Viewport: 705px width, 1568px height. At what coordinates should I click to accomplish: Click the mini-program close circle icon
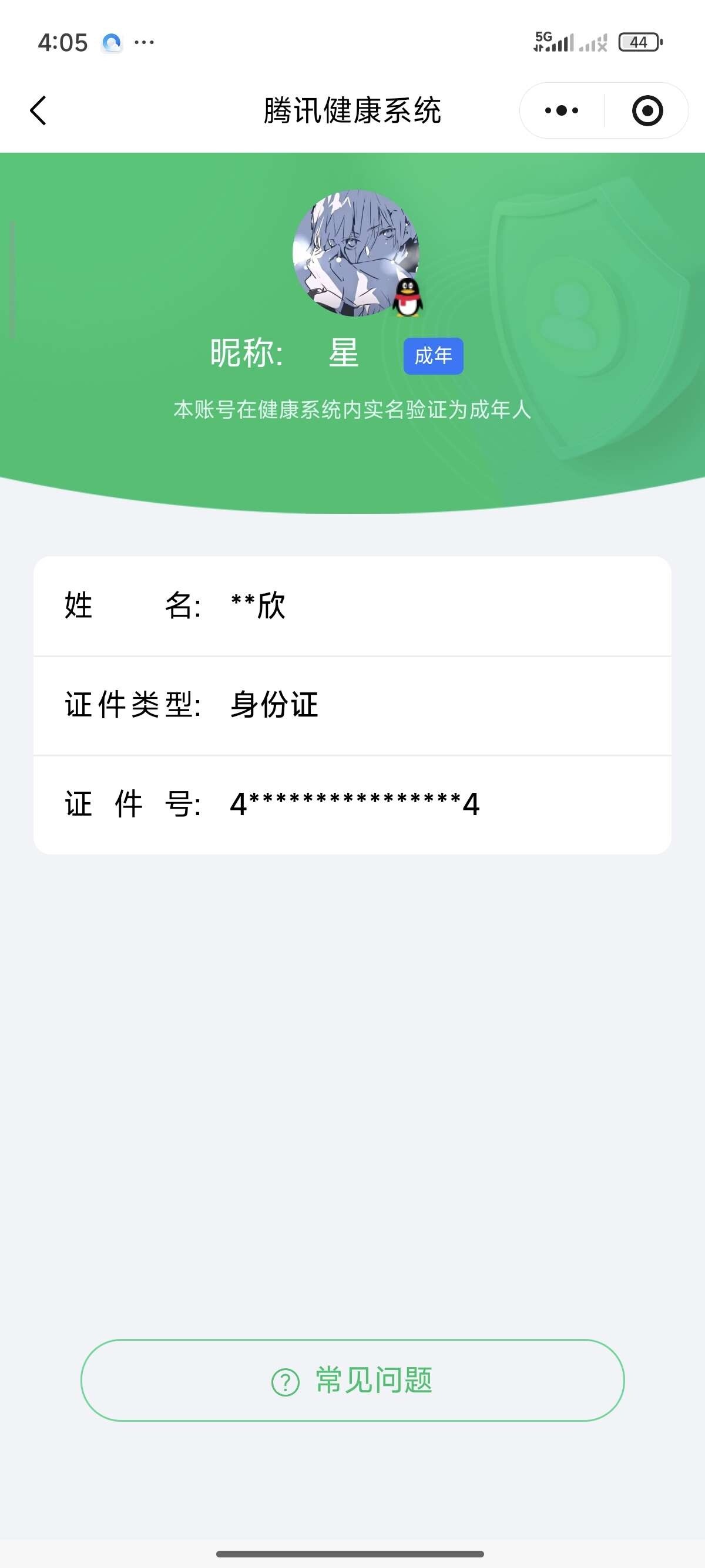click(x=647, y=110)
